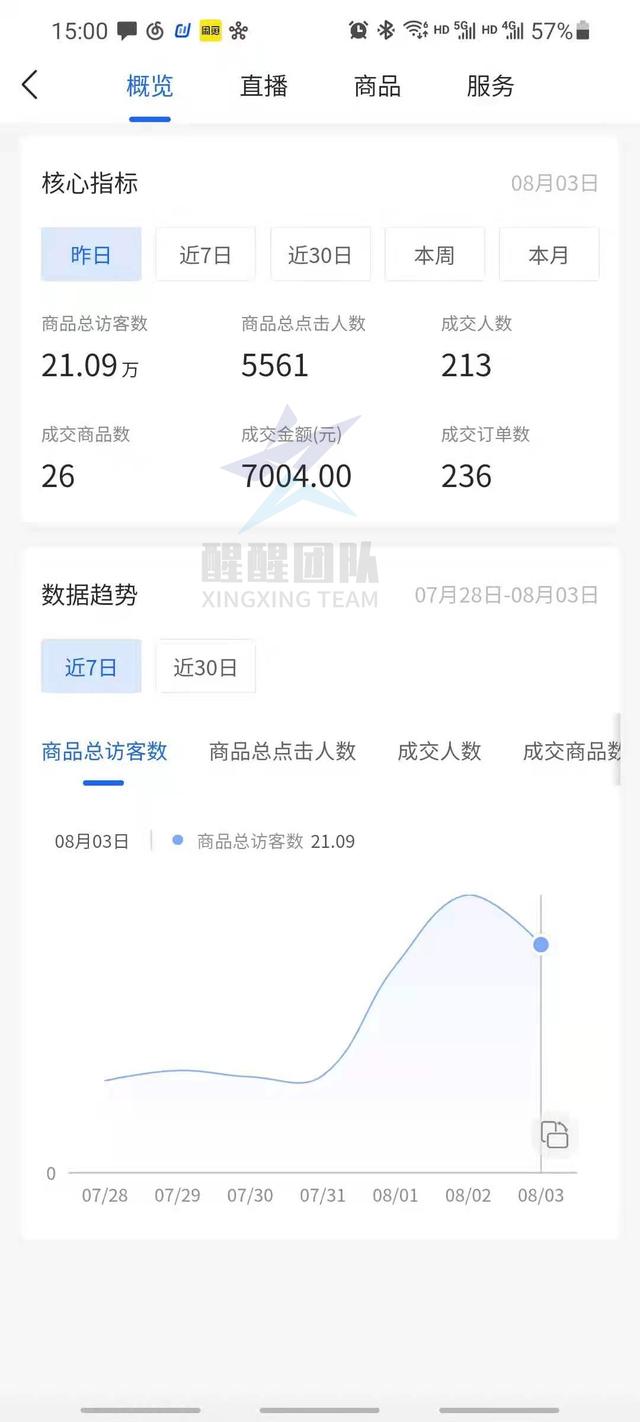Show the 商品总访客数 trend chart
Image resolution: width=640 pixels, height=1422 pixels.
coord(104,751)
